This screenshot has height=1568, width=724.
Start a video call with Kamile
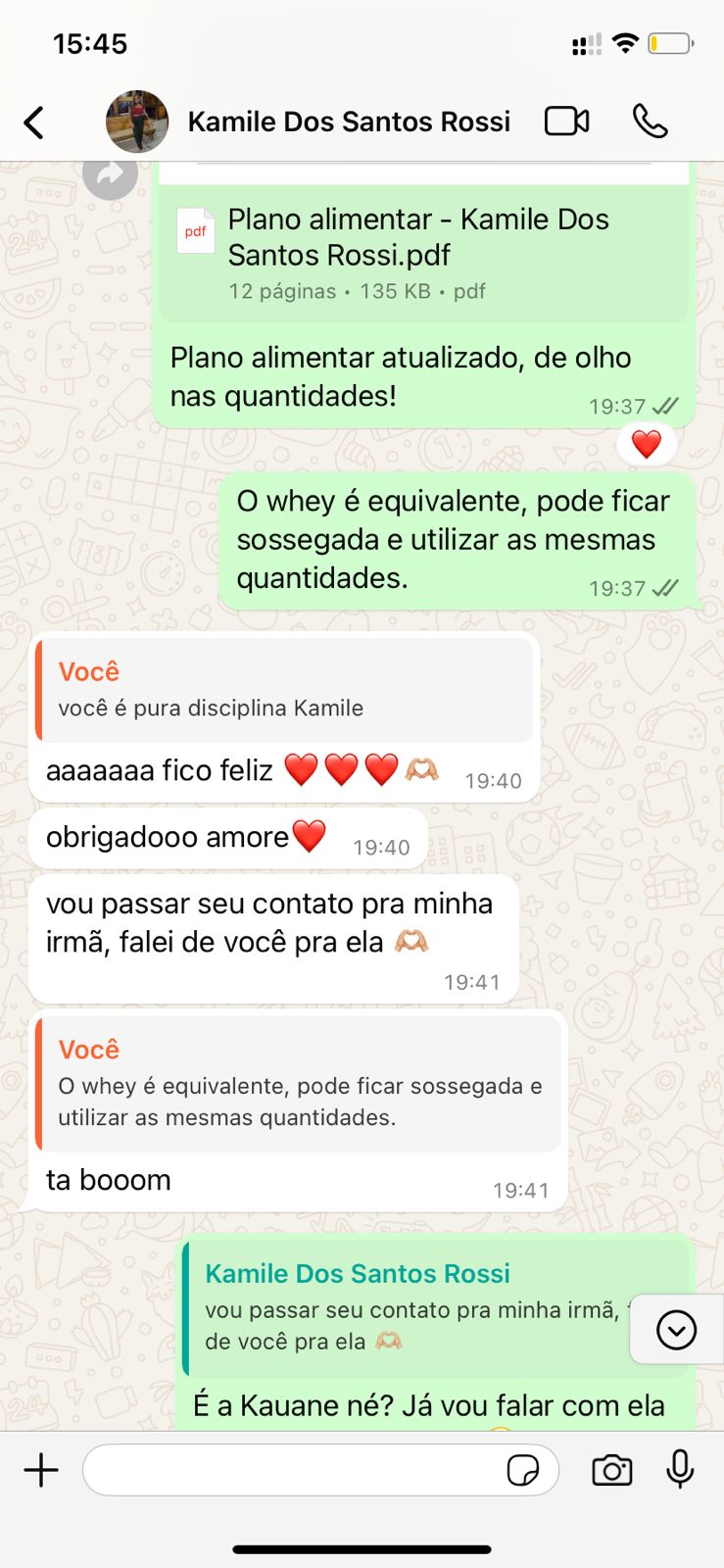[x=566, y=122]
